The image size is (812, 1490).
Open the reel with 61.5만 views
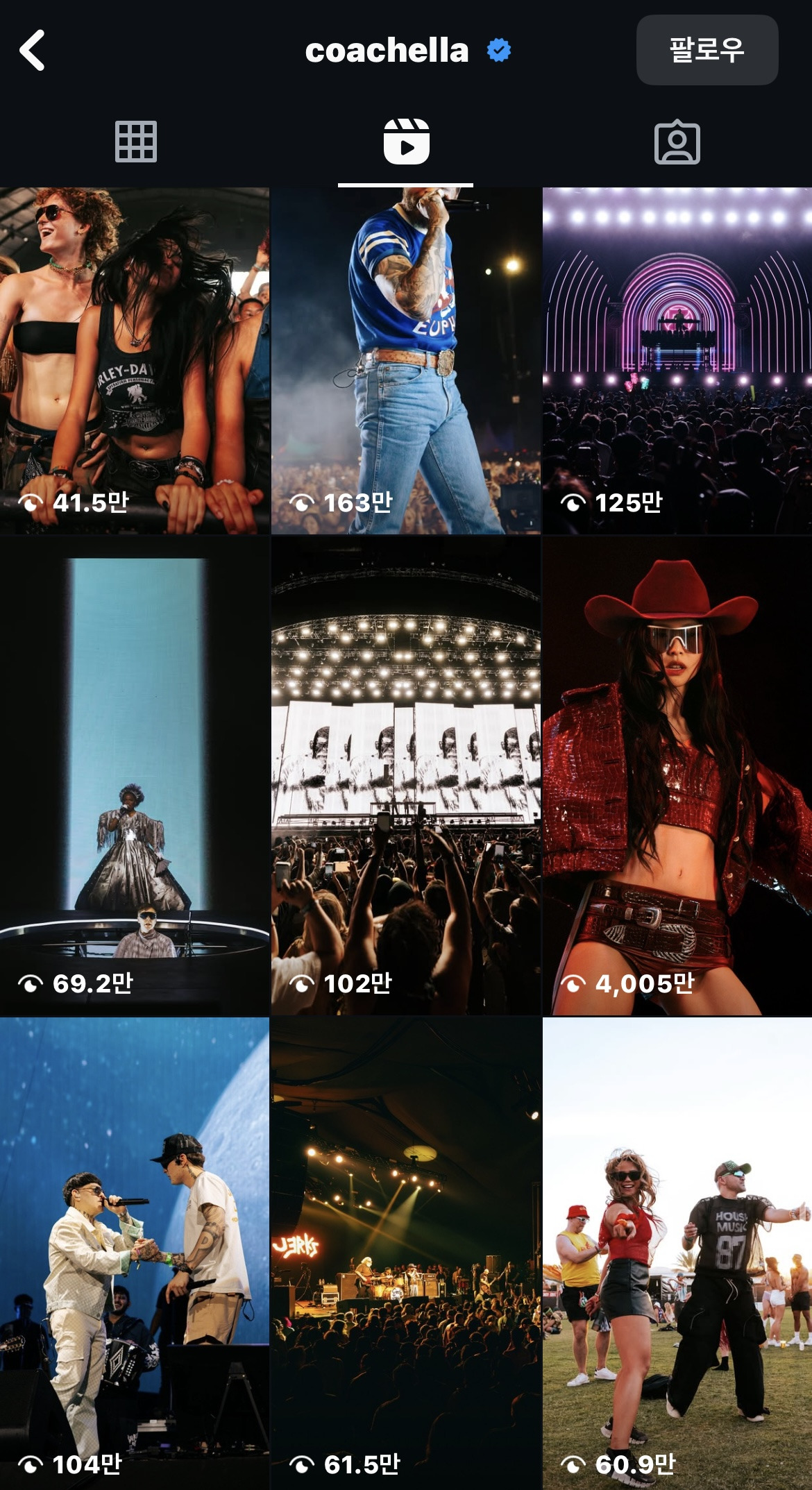(x=406, y=1253)
